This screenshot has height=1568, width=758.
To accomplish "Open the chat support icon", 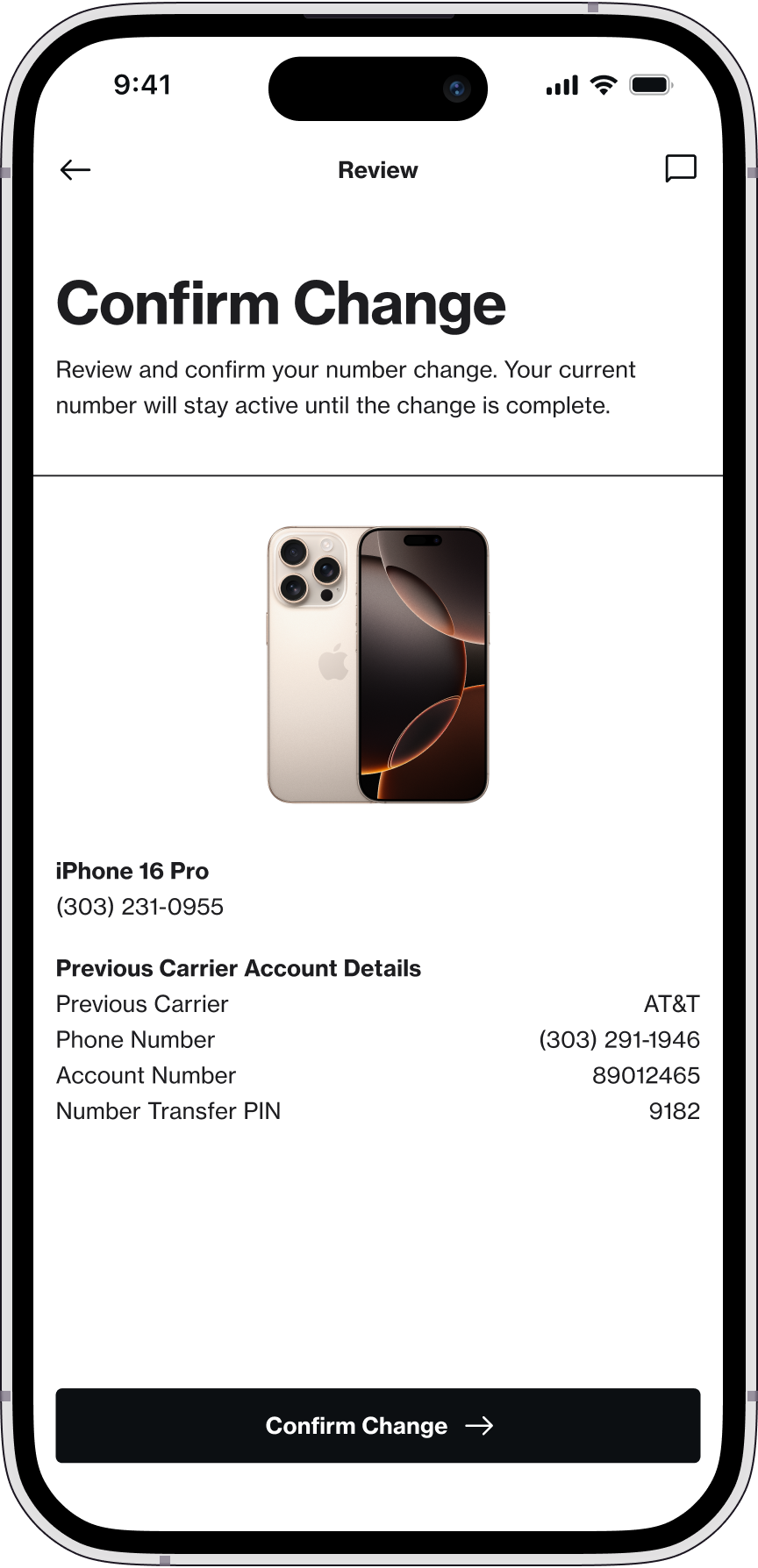I will pyautogui.click(x=681, y=168).
